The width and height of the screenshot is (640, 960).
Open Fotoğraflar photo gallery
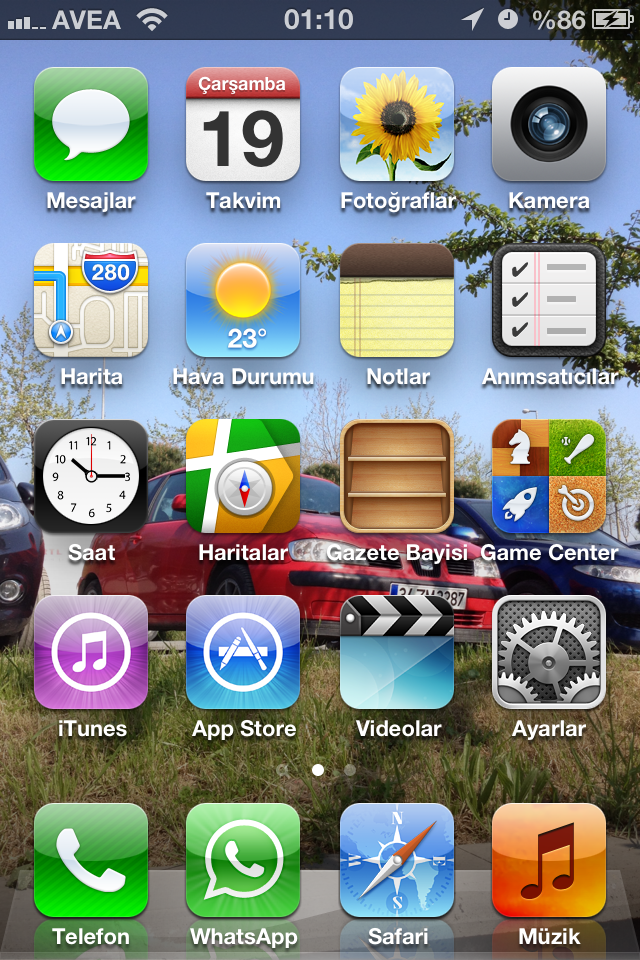[x=397, y=125]
